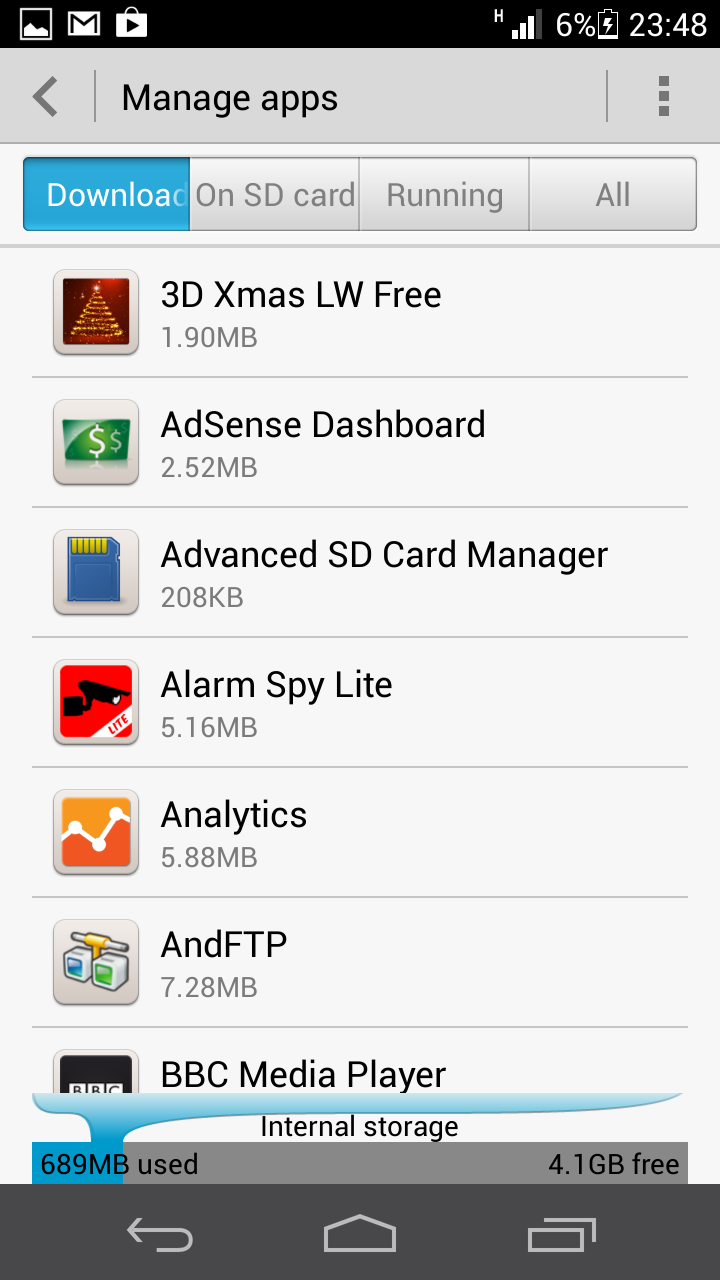Select Advanced SD Card Manager
This screenshot has width=720, height=1280.
coord(360,573)
